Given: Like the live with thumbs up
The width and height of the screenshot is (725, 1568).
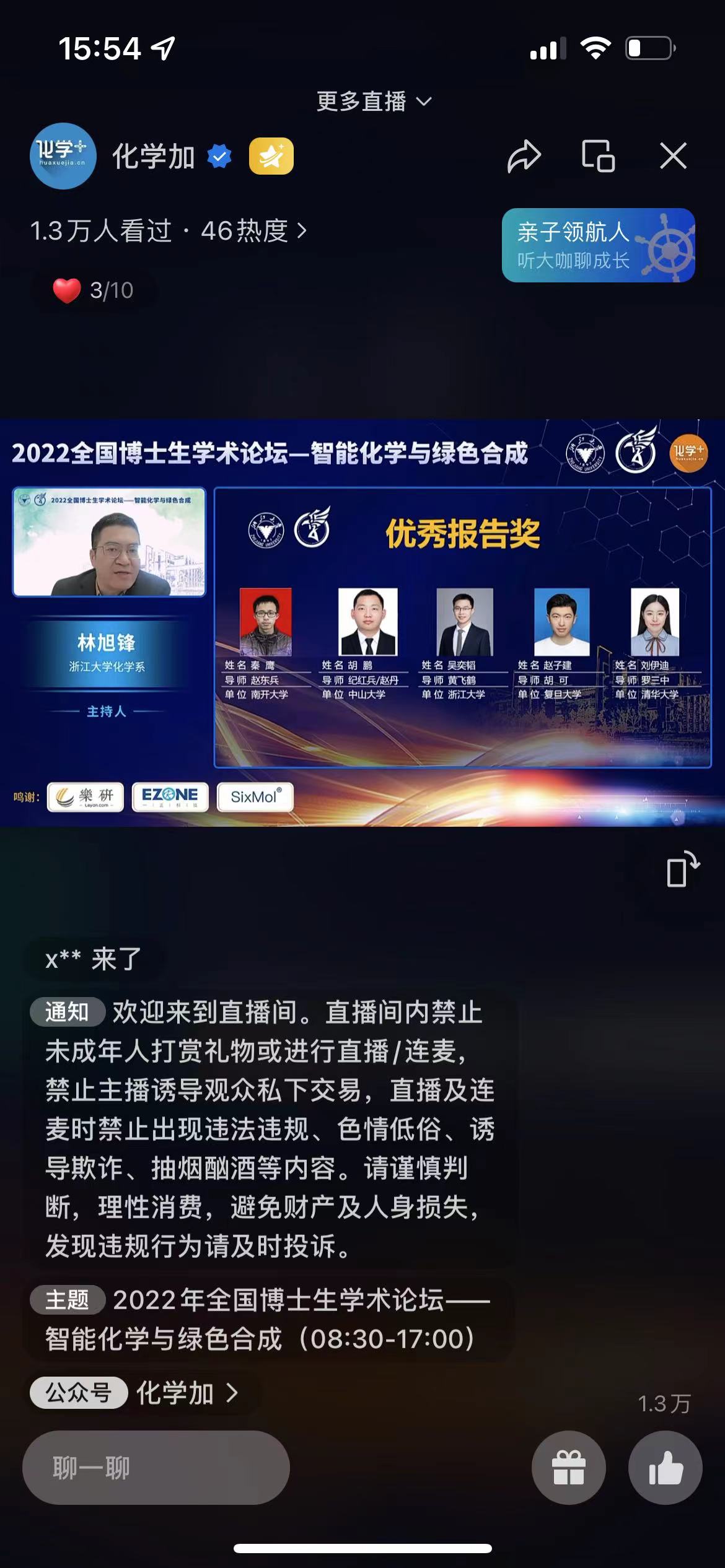Looking at the screenshot, I should point(665,1467).
